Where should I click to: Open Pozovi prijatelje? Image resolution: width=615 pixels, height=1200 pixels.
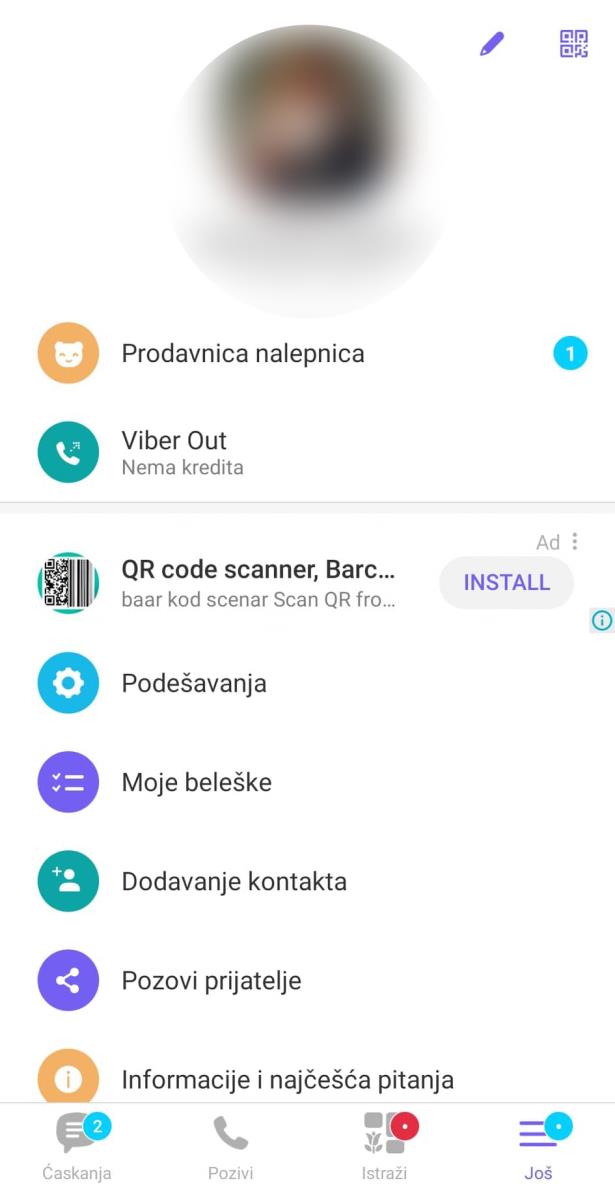point(211,980)
